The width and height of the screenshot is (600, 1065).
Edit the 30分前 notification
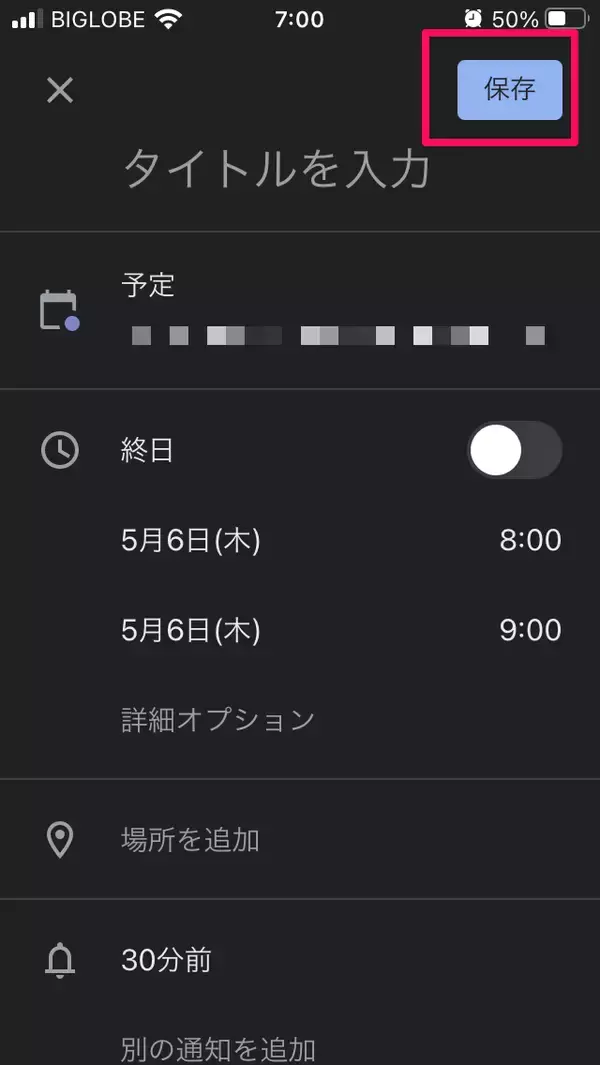pyautogui.click(x=166, y=960)
